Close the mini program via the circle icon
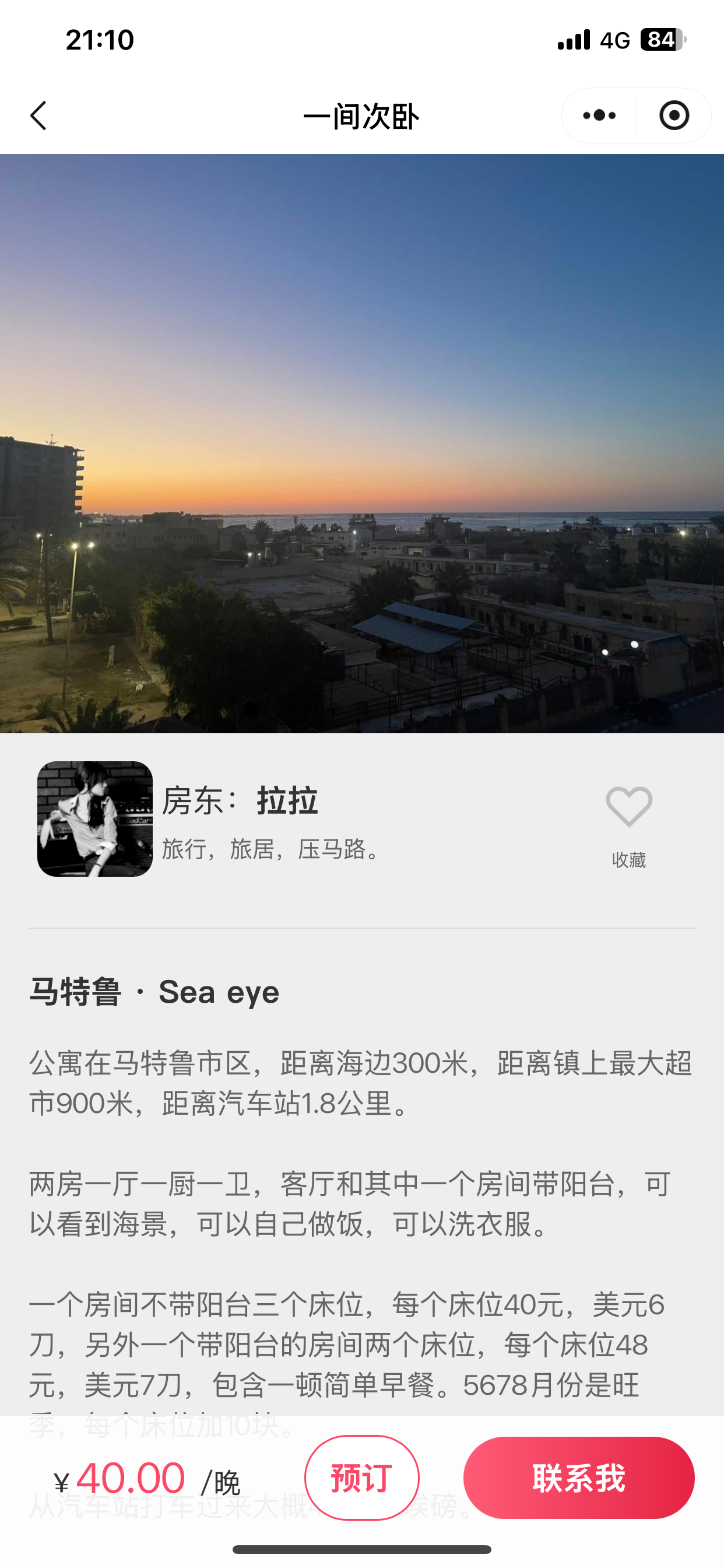 point(674,116)
